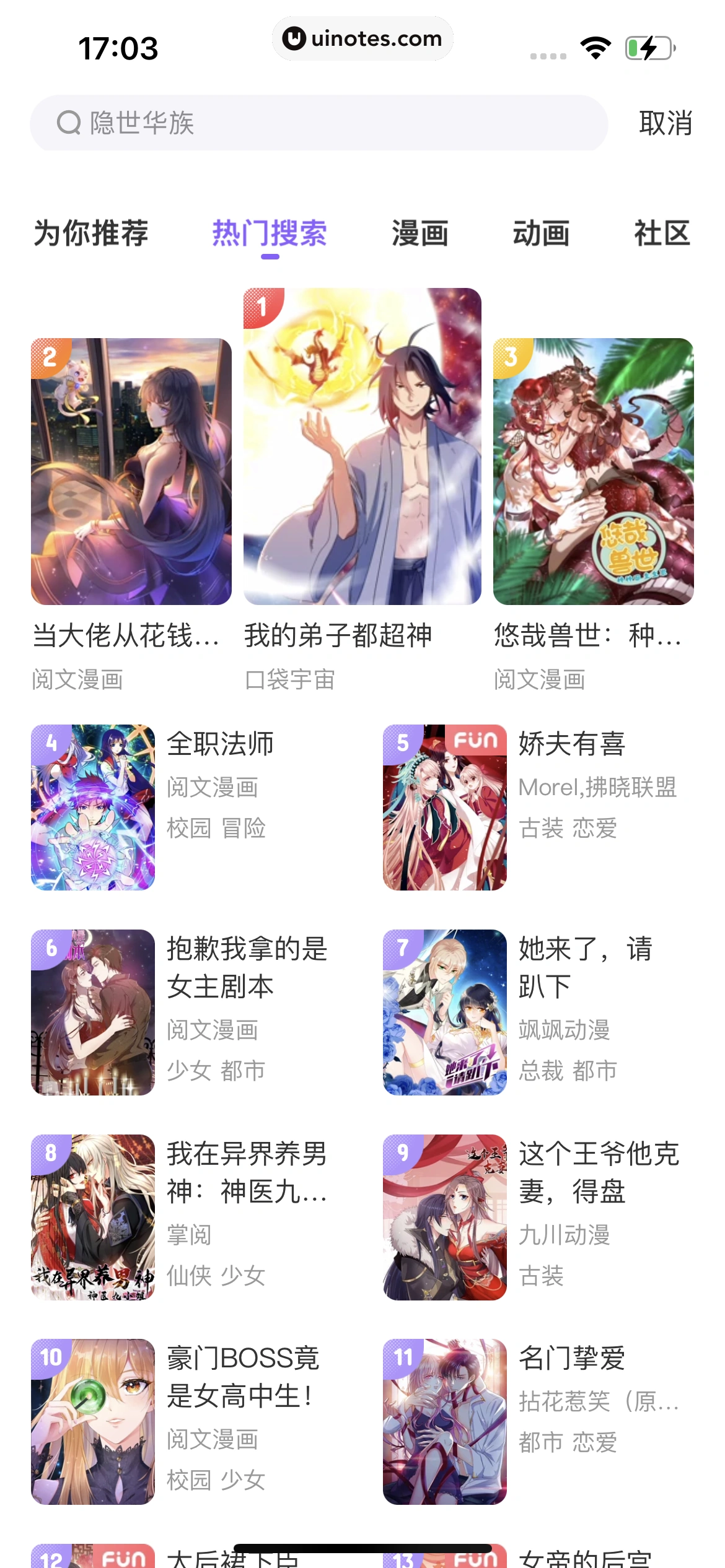This screenshot has height=1568, width=725.
Task: Go to the 社区 tab
Action: [x=661, y=233]
